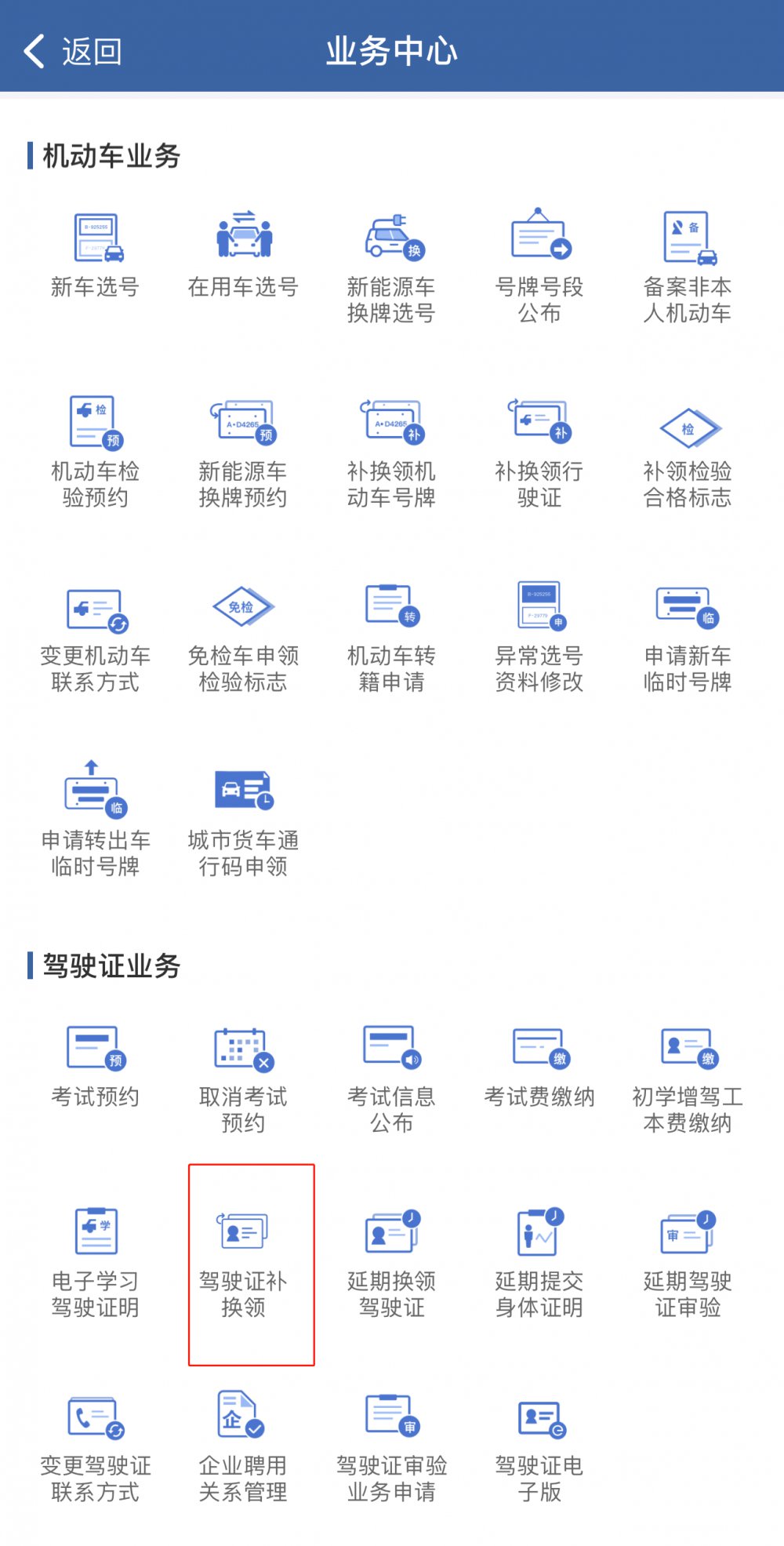Open 申请新车临时号牌
The image size is (784, 1546).
tap(688, 636)
